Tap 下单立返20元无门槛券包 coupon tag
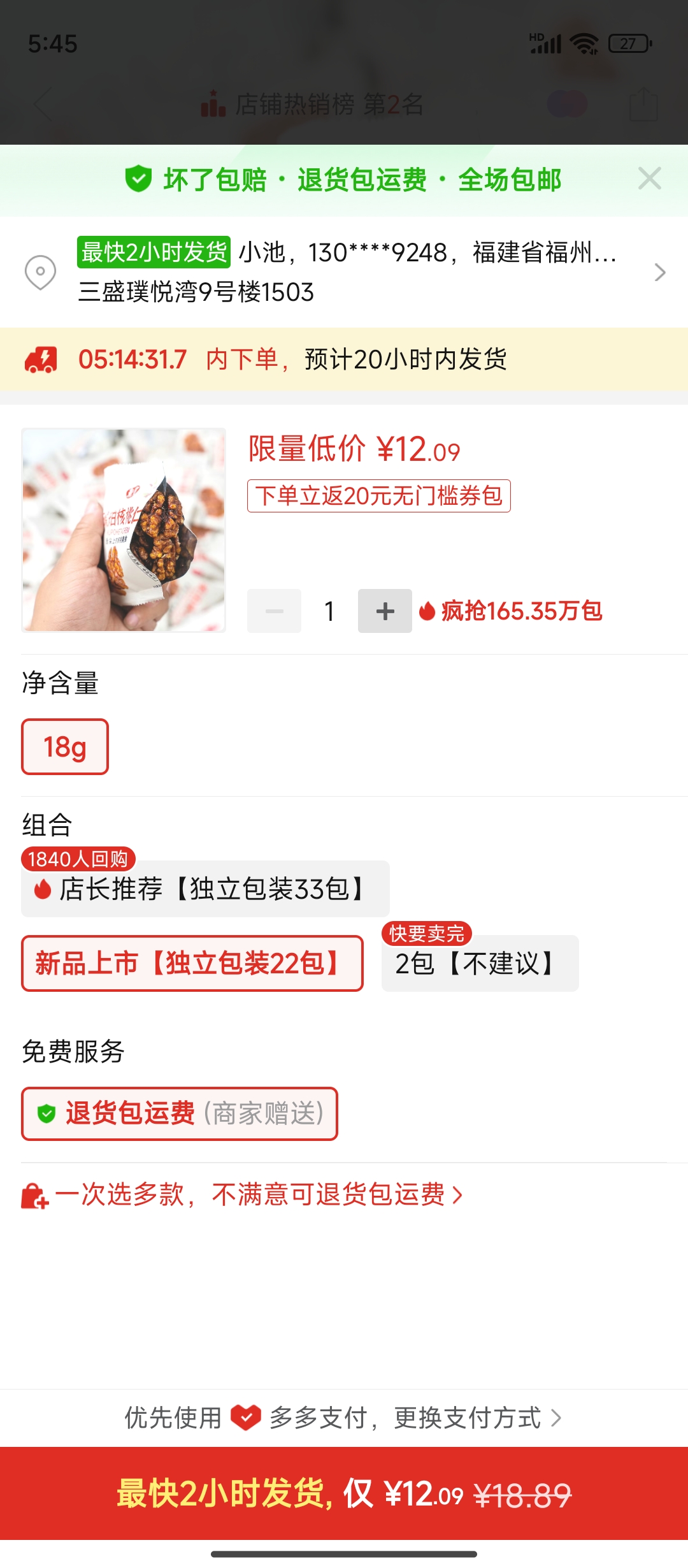This screenshot has height=1568, width=688. [x=379, y=496]
